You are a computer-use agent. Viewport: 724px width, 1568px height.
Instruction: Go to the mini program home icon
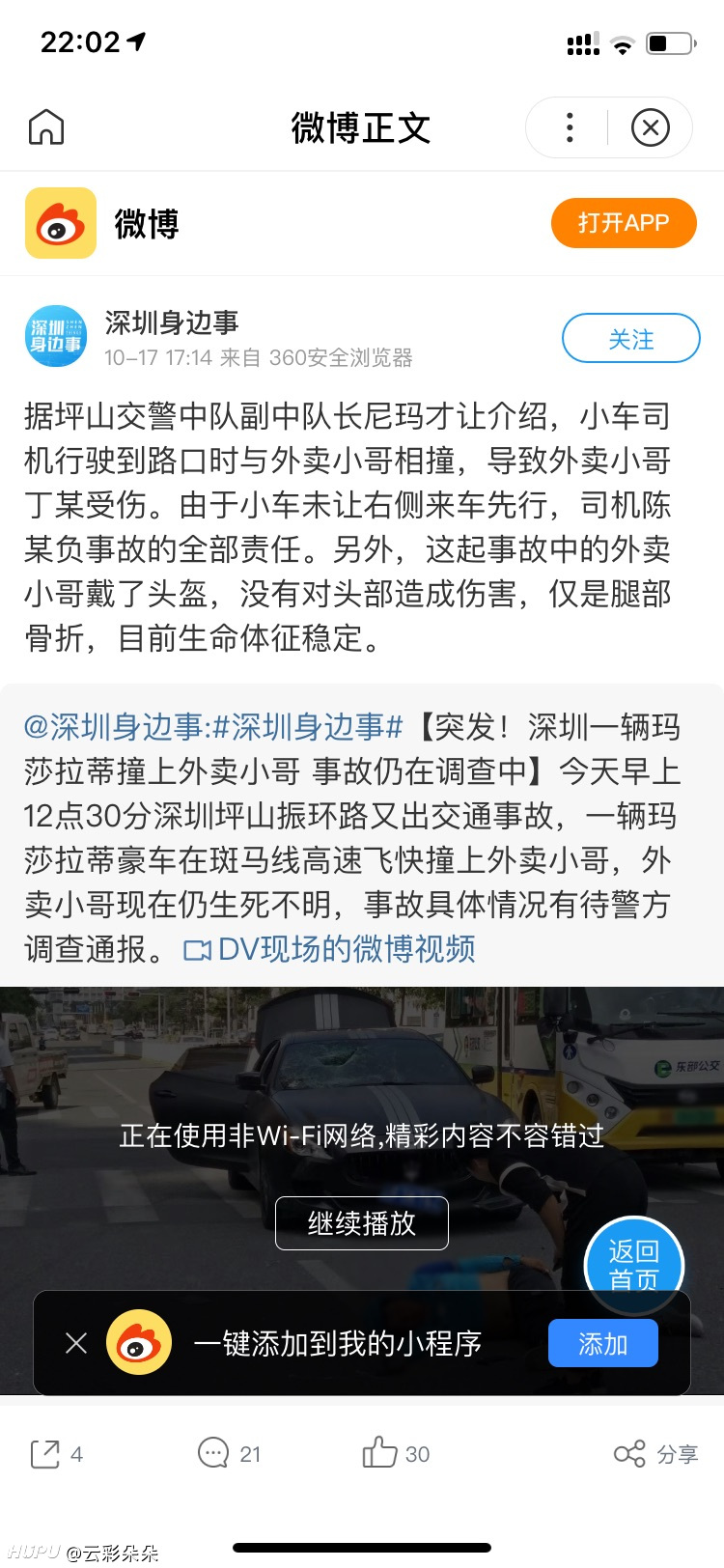46,127
